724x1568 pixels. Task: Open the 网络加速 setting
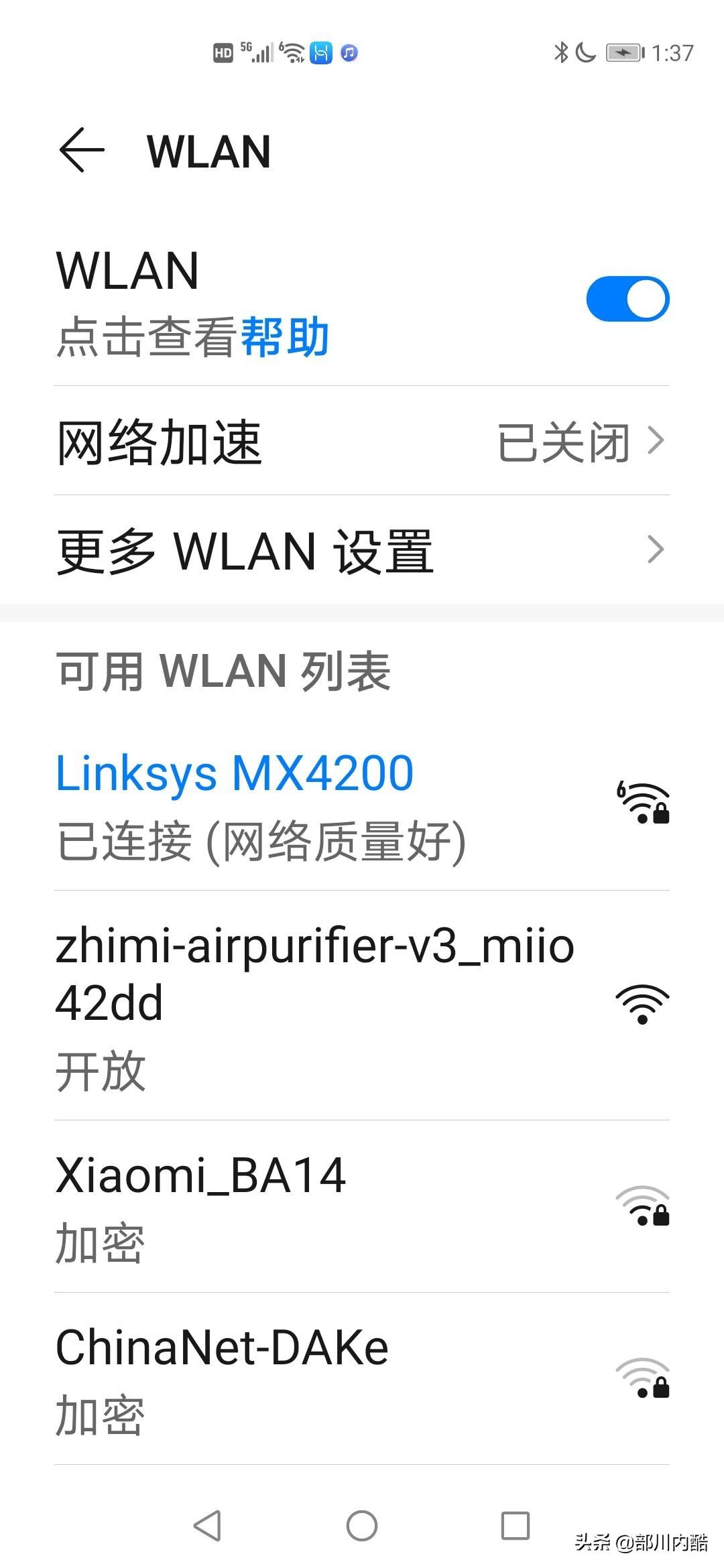(x=362, y=442)
